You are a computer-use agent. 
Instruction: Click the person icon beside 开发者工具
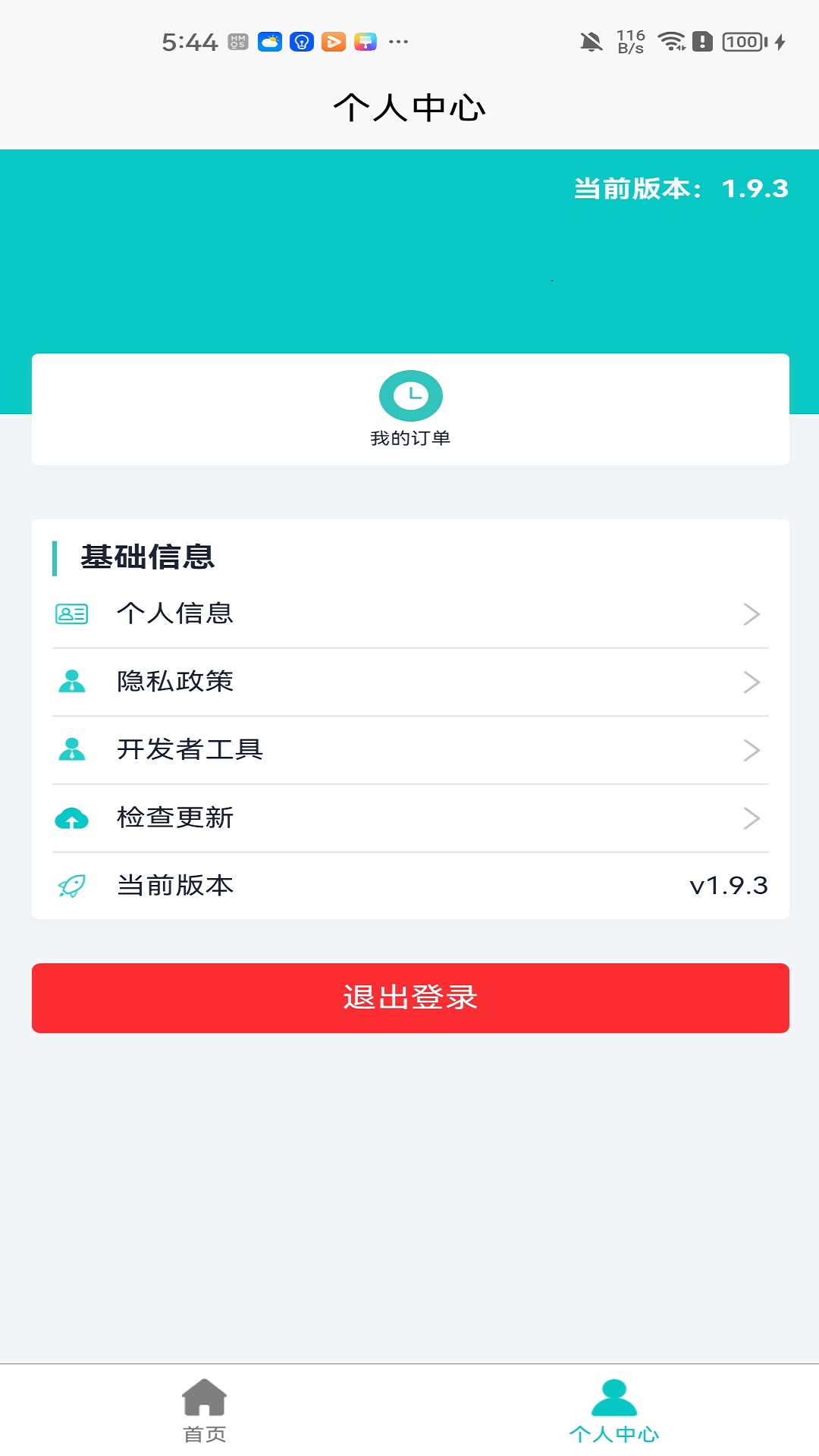point(71,750)
